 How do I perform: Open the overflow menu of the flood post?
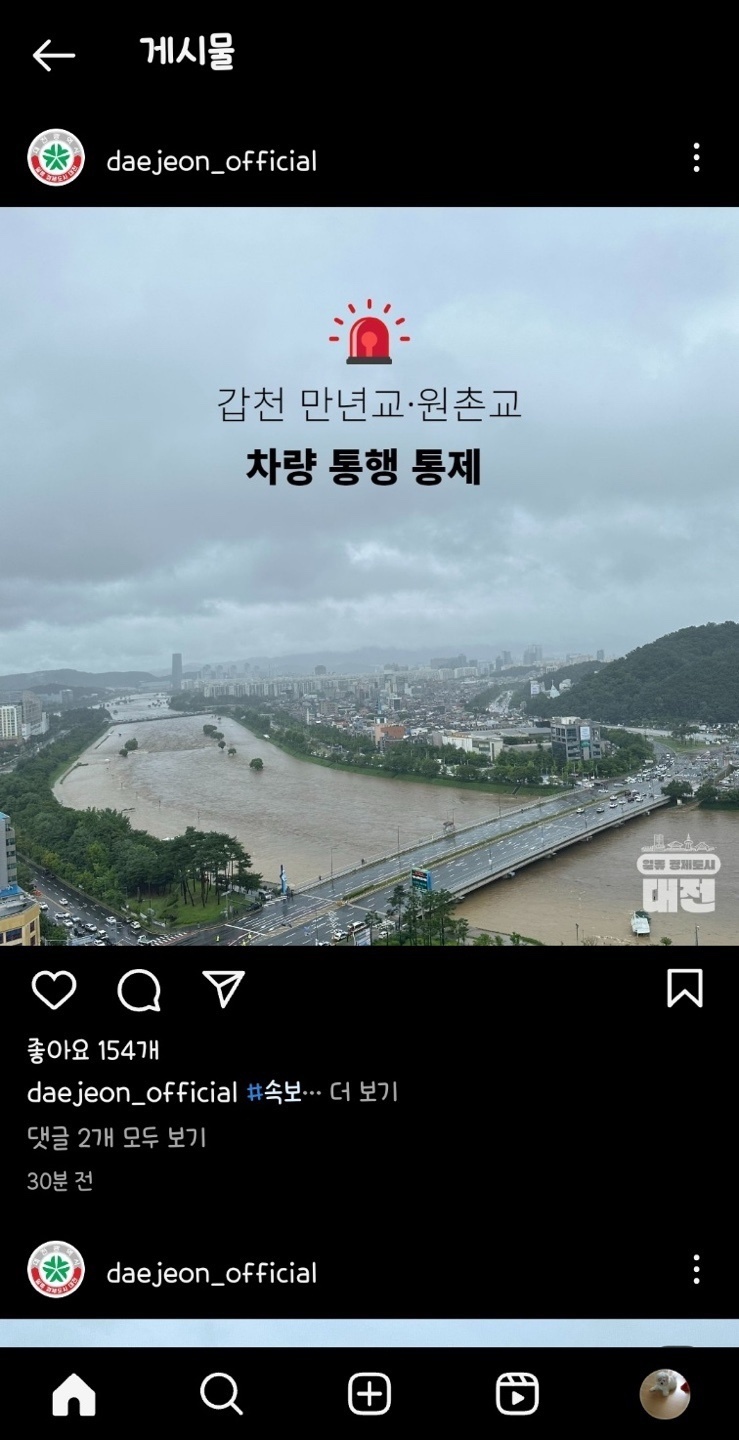coord(696,158)
